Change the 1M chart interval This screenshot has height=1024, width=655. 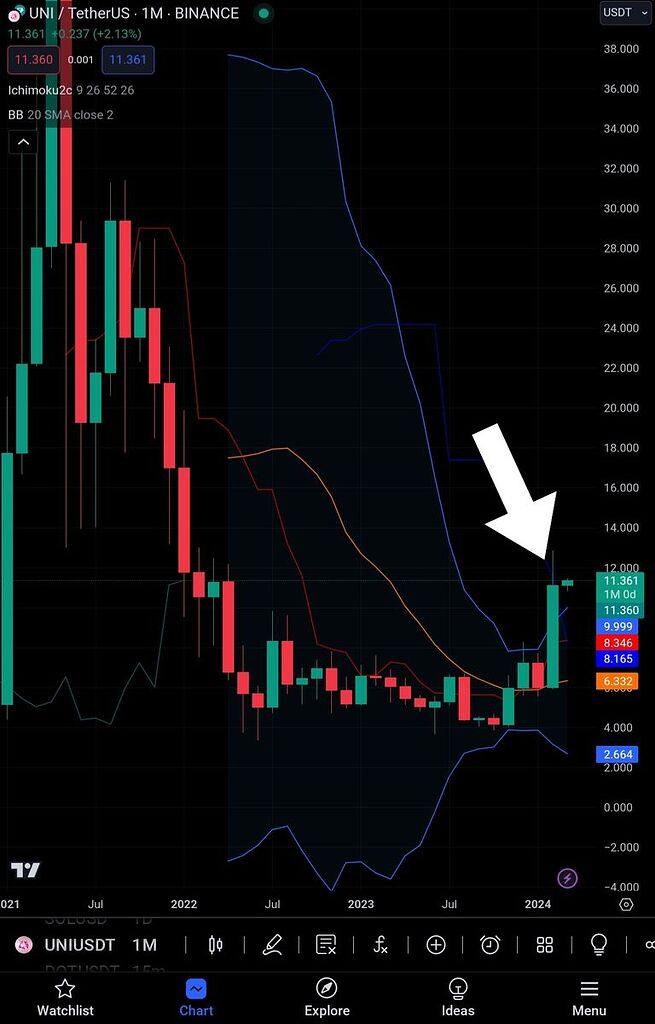(x=145, y=945)
